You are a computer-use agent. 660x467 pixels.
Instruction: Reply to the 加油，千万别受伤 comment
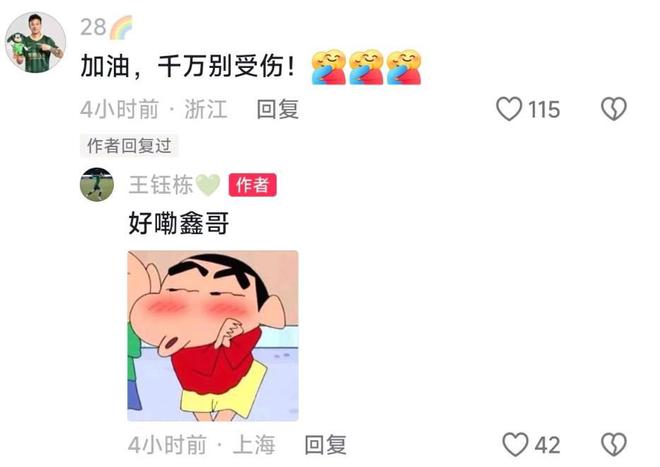(x=278, y=109)
